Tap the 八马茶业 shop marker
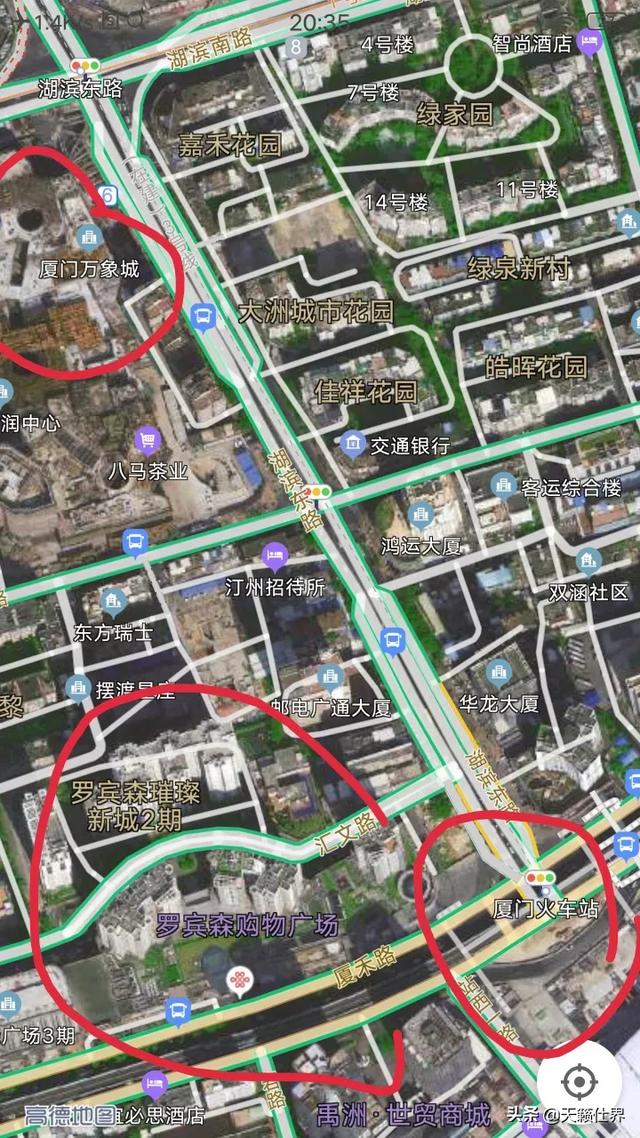 [x=148, y=440]
